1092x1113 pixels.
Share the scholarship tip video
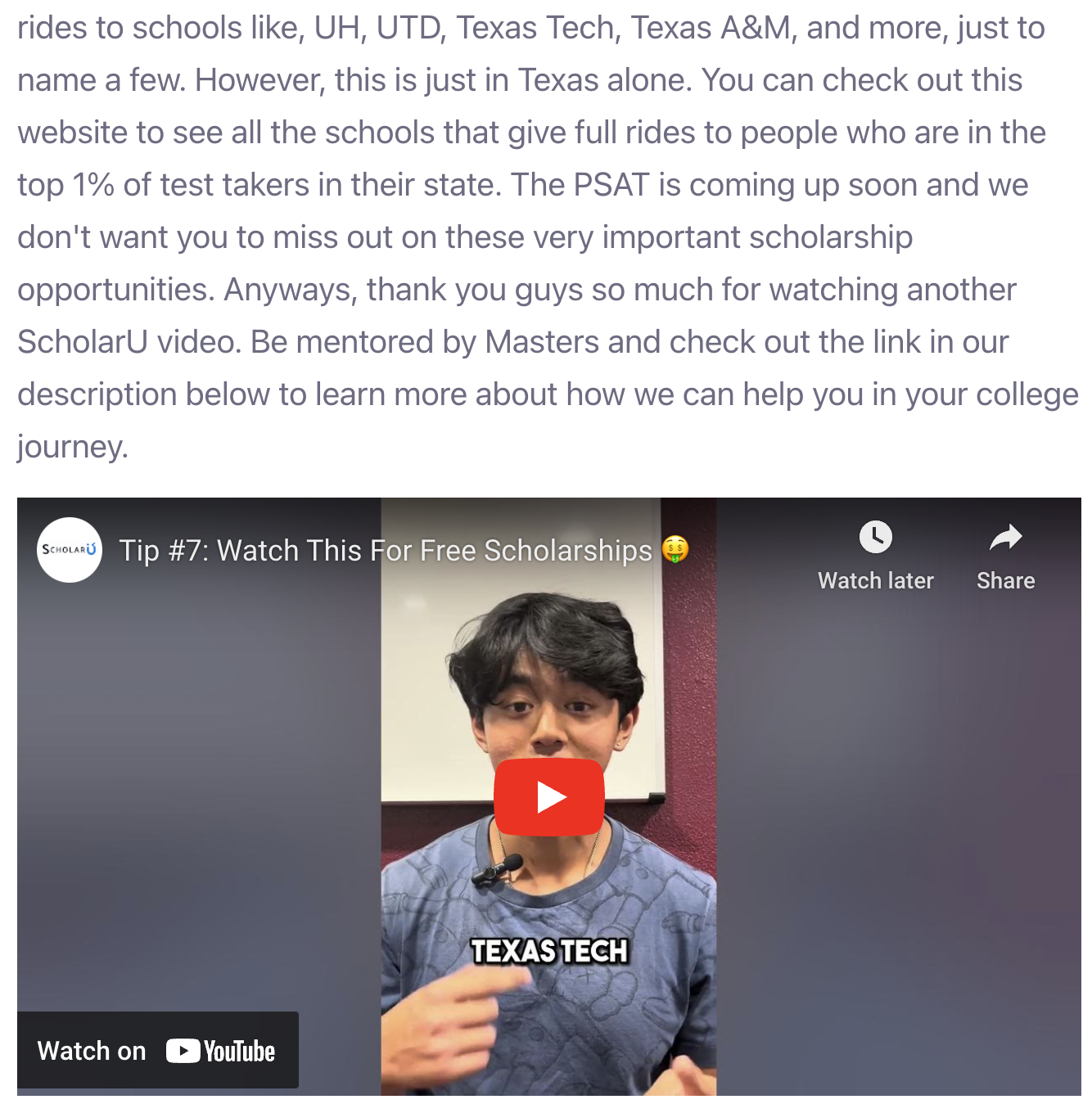pyautogui.click(x=1005, y=555)
